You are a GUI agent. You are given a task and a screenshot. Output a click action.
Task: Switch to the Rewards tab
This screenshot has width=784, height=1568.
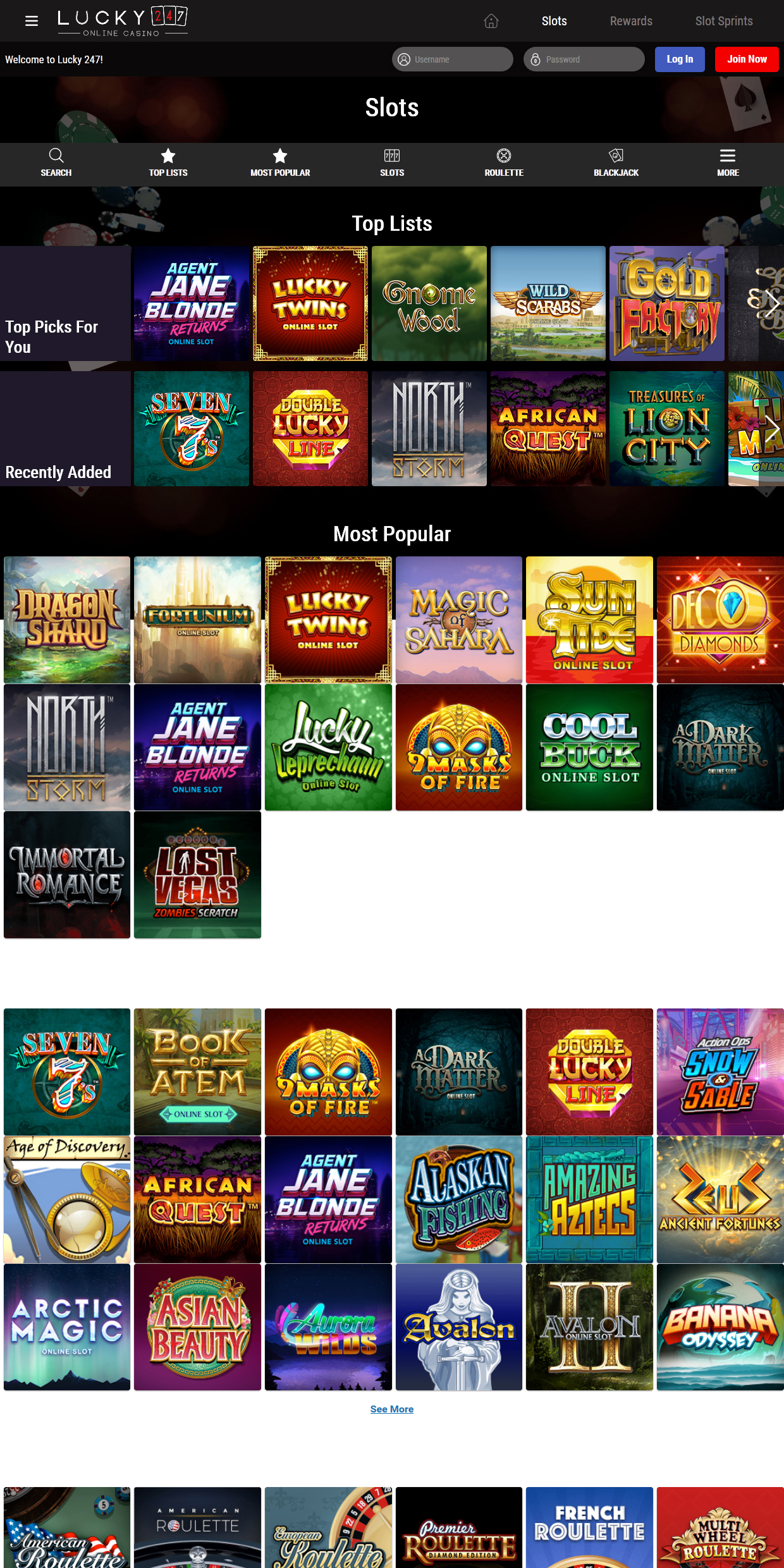tap(631, 21)
